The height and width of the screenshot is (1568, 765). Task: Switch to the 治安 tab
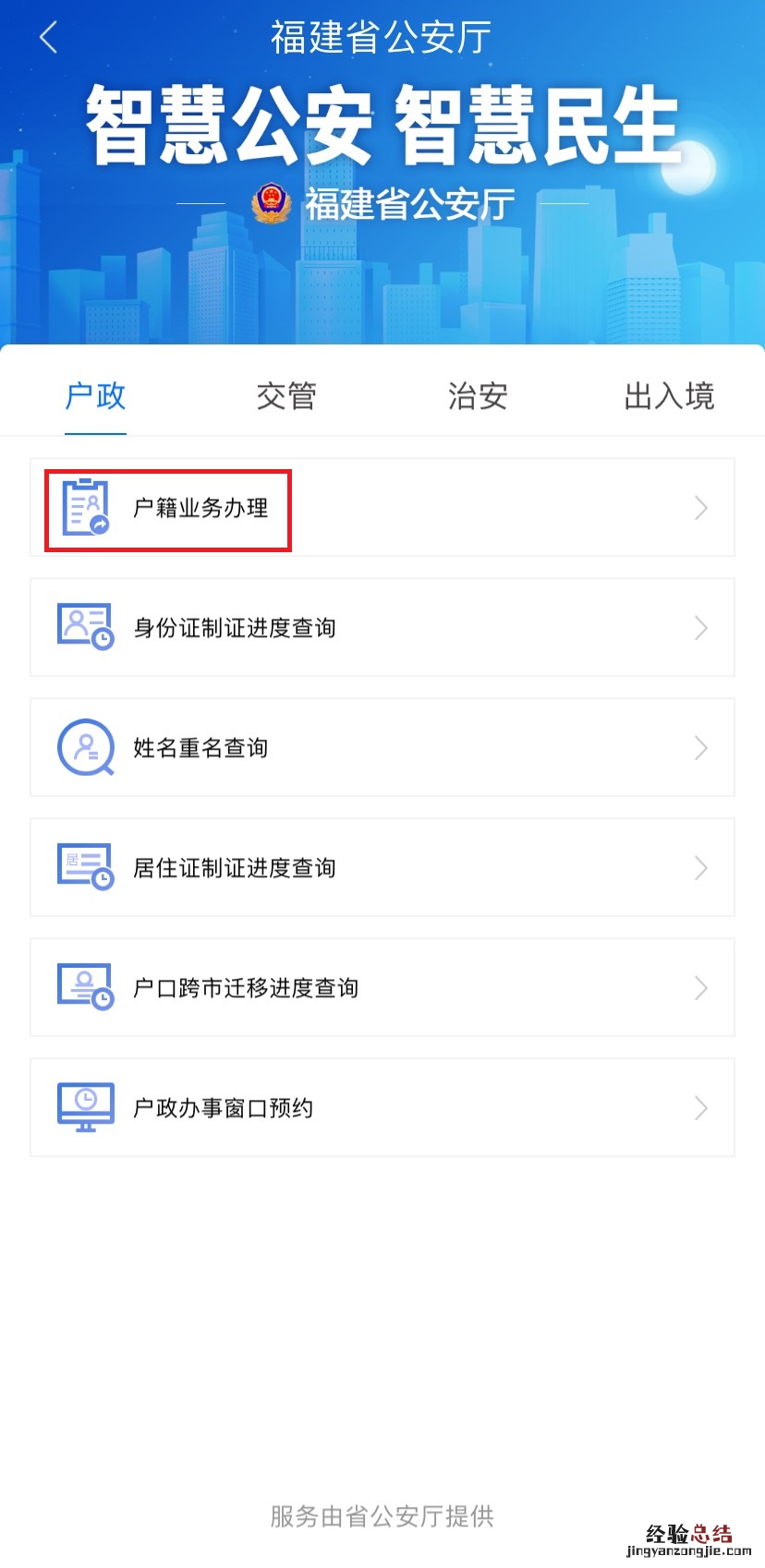point(477,396)
